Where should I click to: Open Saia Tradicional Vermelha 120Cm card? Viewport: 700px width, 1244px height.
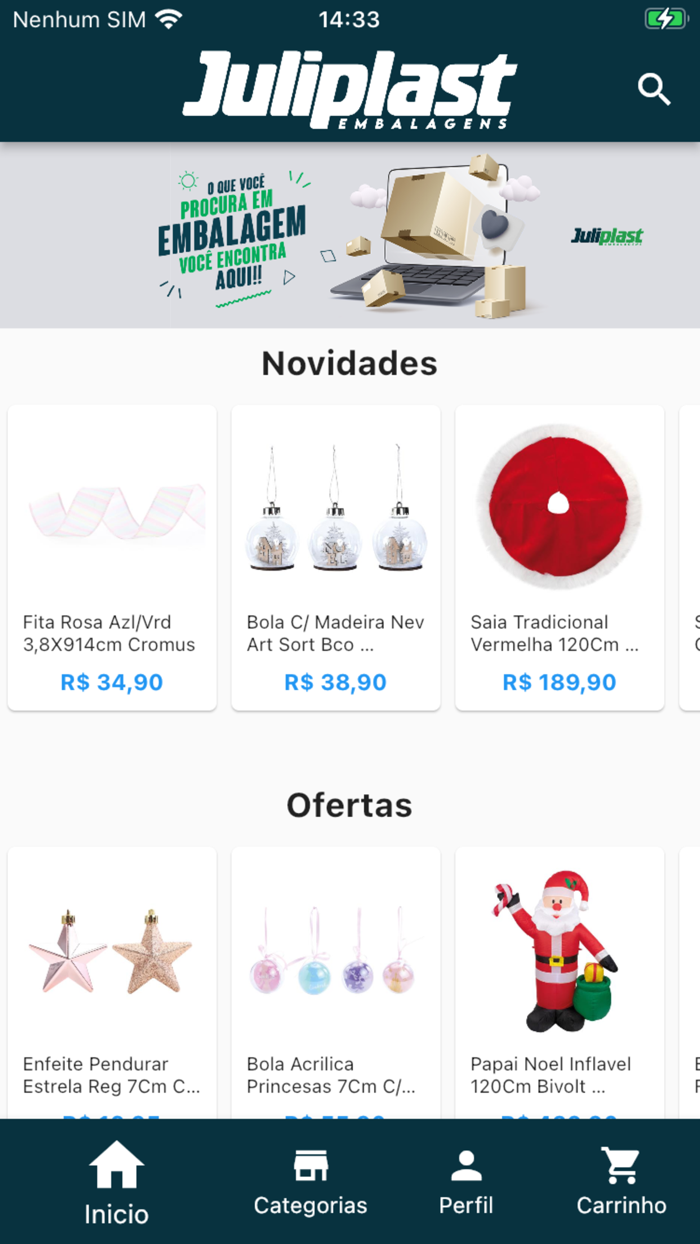[560, 558]
